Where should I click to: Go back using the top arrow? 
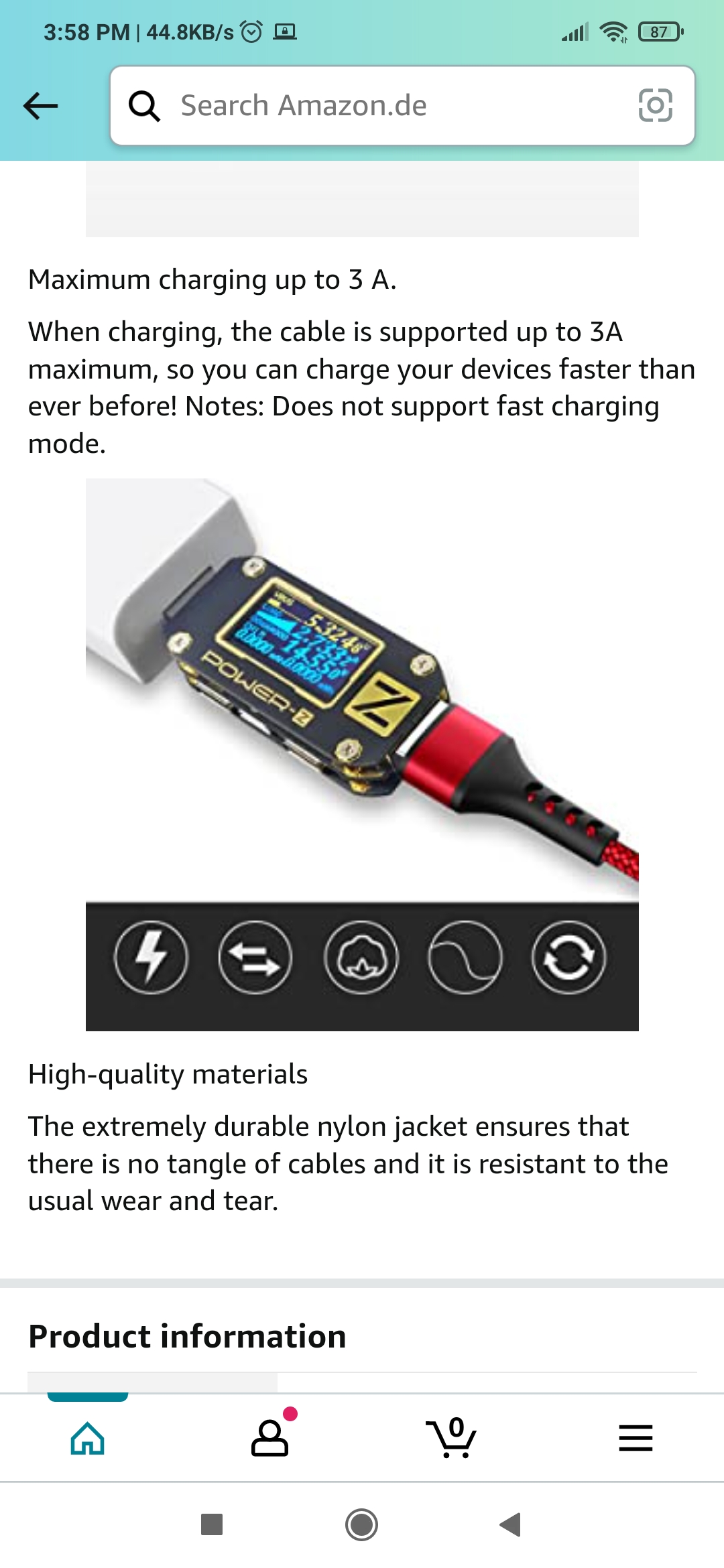point(41,106)
